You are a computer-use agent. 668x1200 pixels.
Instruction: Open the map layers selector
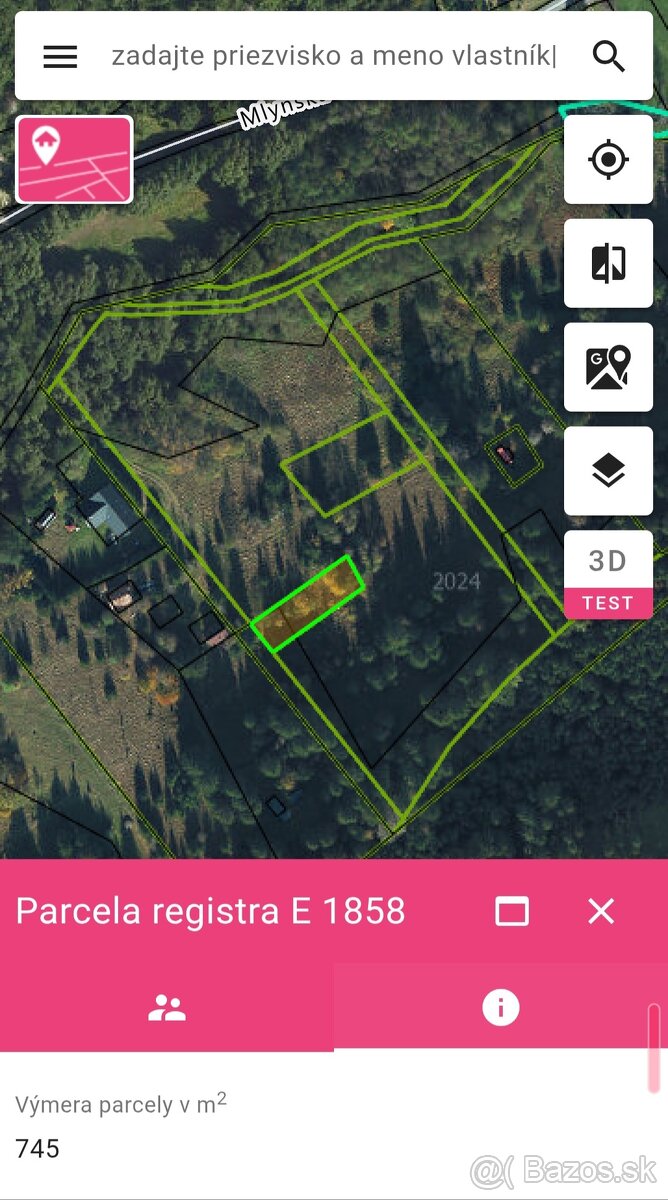[608, 470]
